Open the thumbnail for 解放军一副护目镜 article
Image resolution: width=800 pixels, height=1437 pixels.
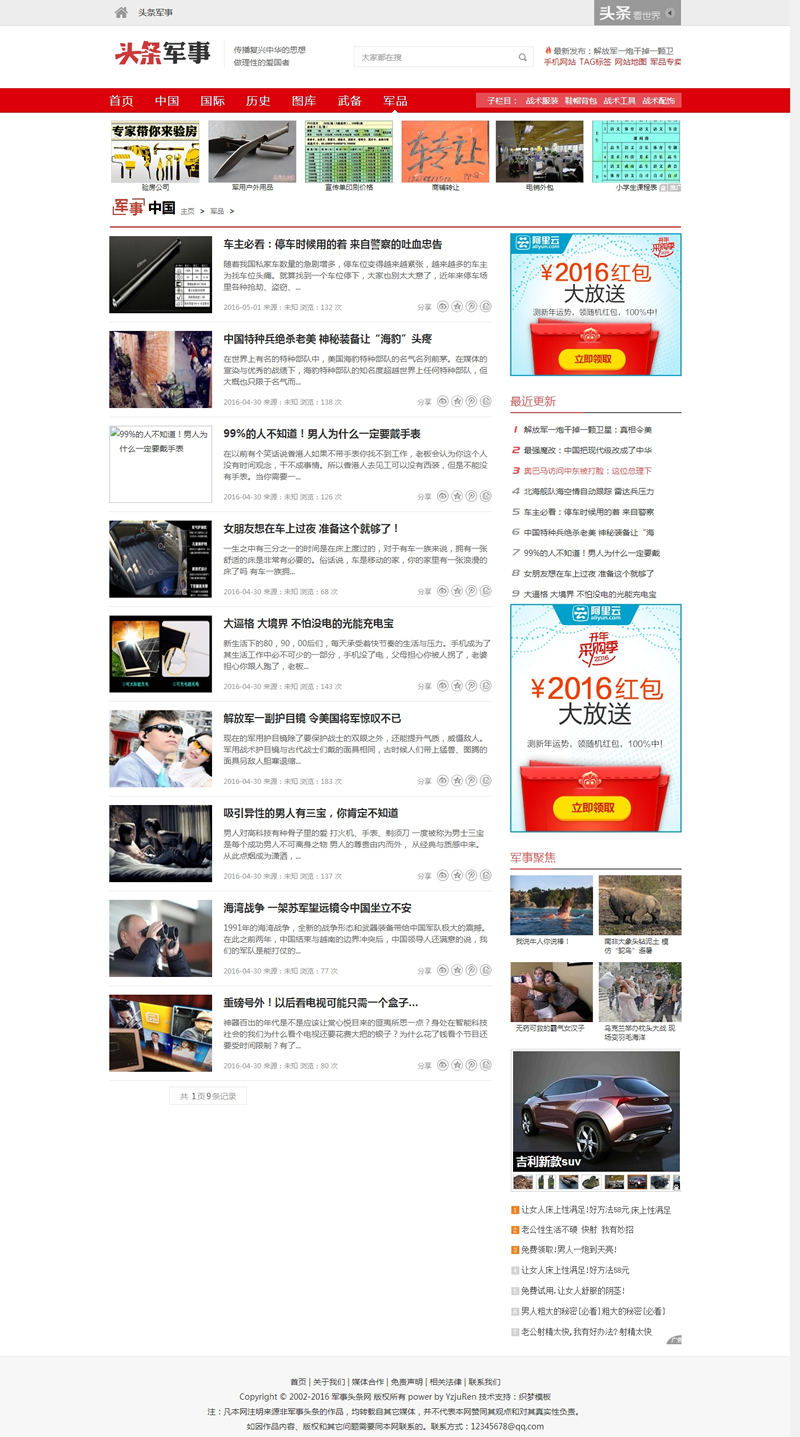pos(160,749)
